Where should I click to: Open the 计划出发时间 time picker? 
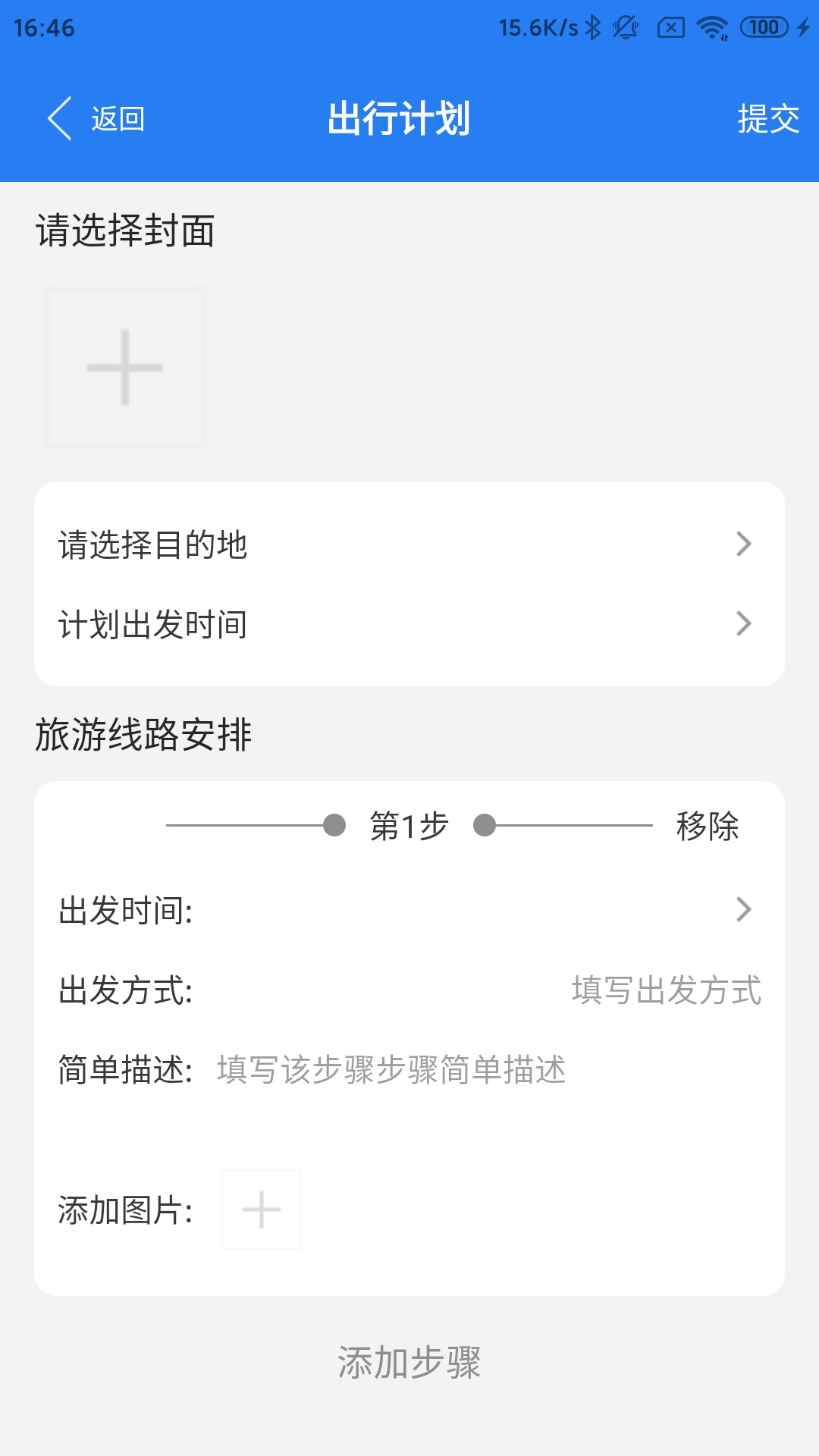[409, 624]
